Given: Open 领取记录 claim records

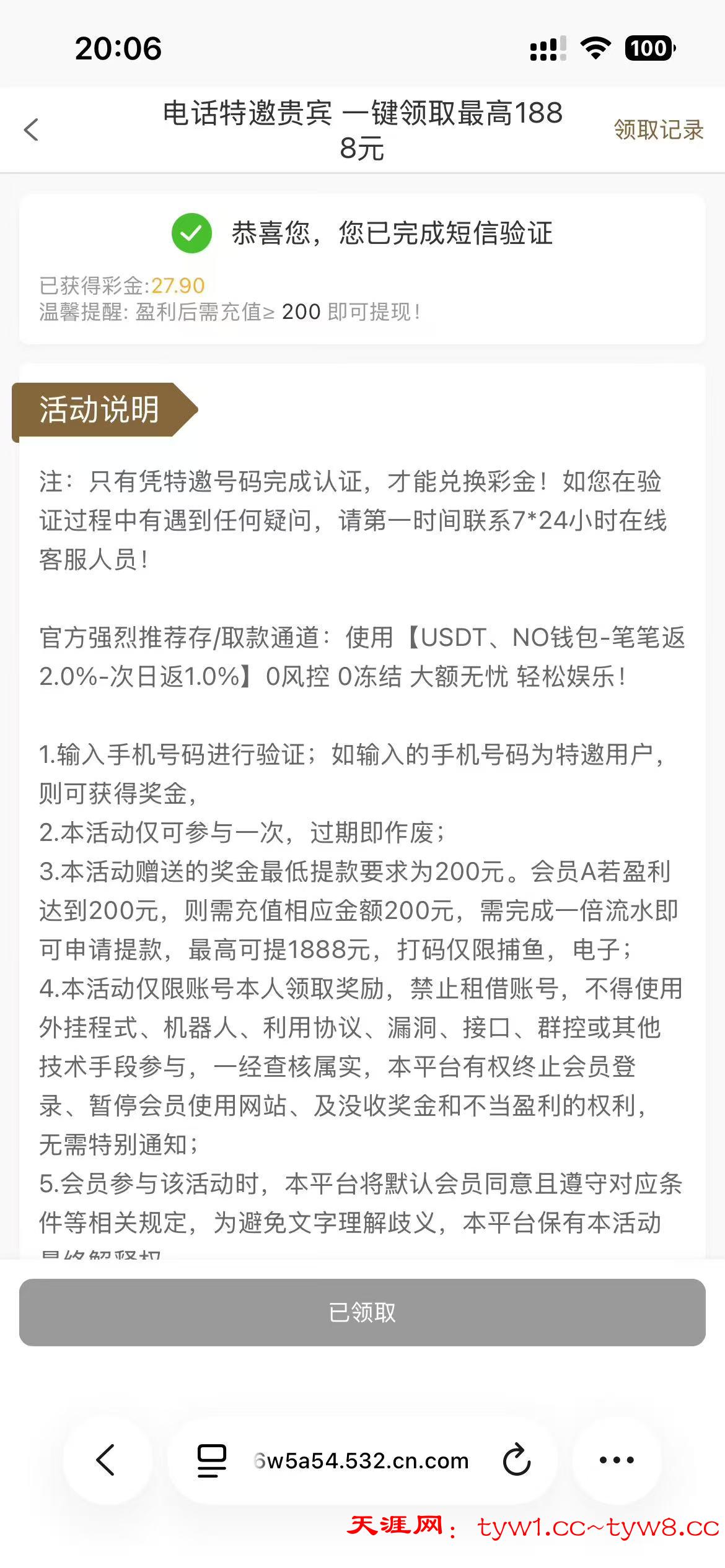Looking at the screenshot, I should [x=658, y=130].
